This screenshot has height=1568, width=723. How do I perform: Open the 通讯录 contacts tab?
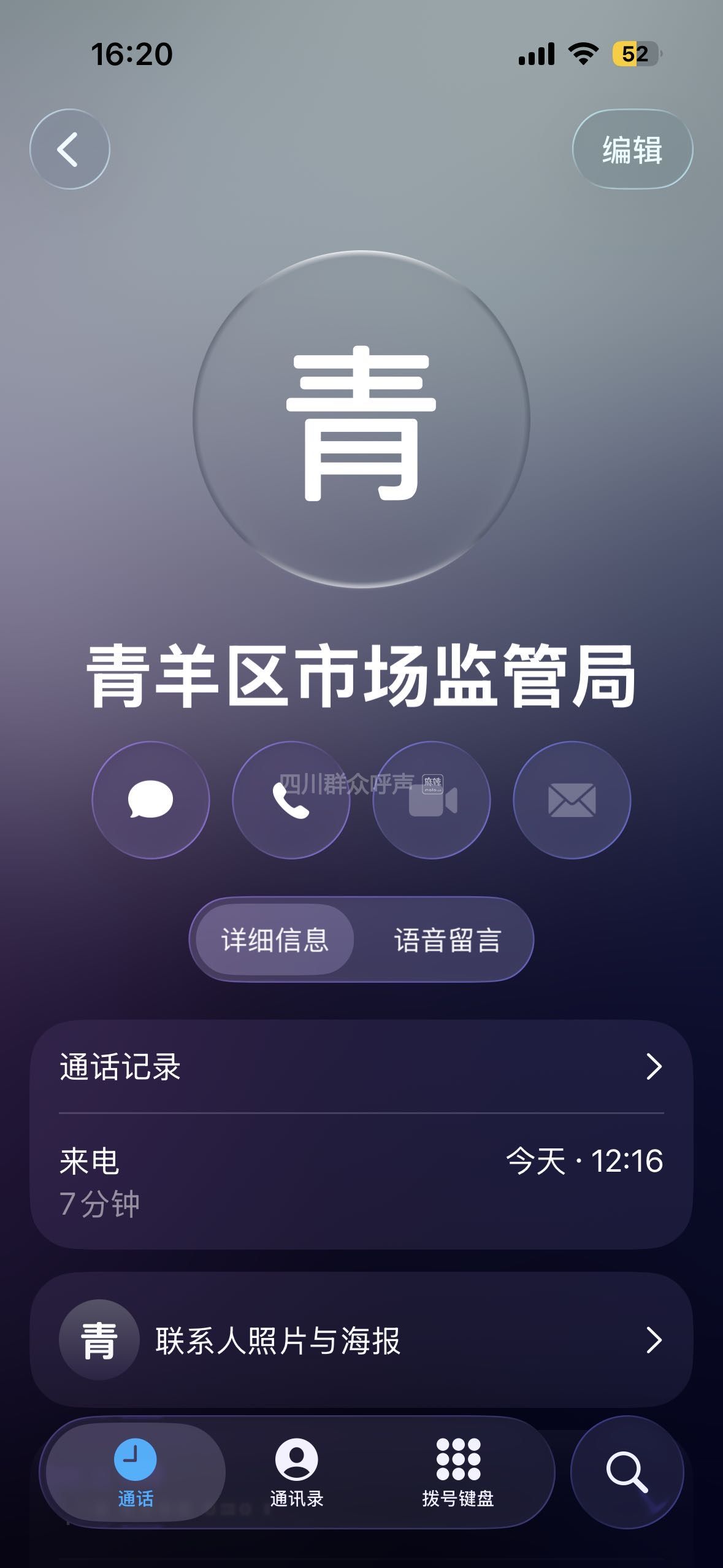297,1472
